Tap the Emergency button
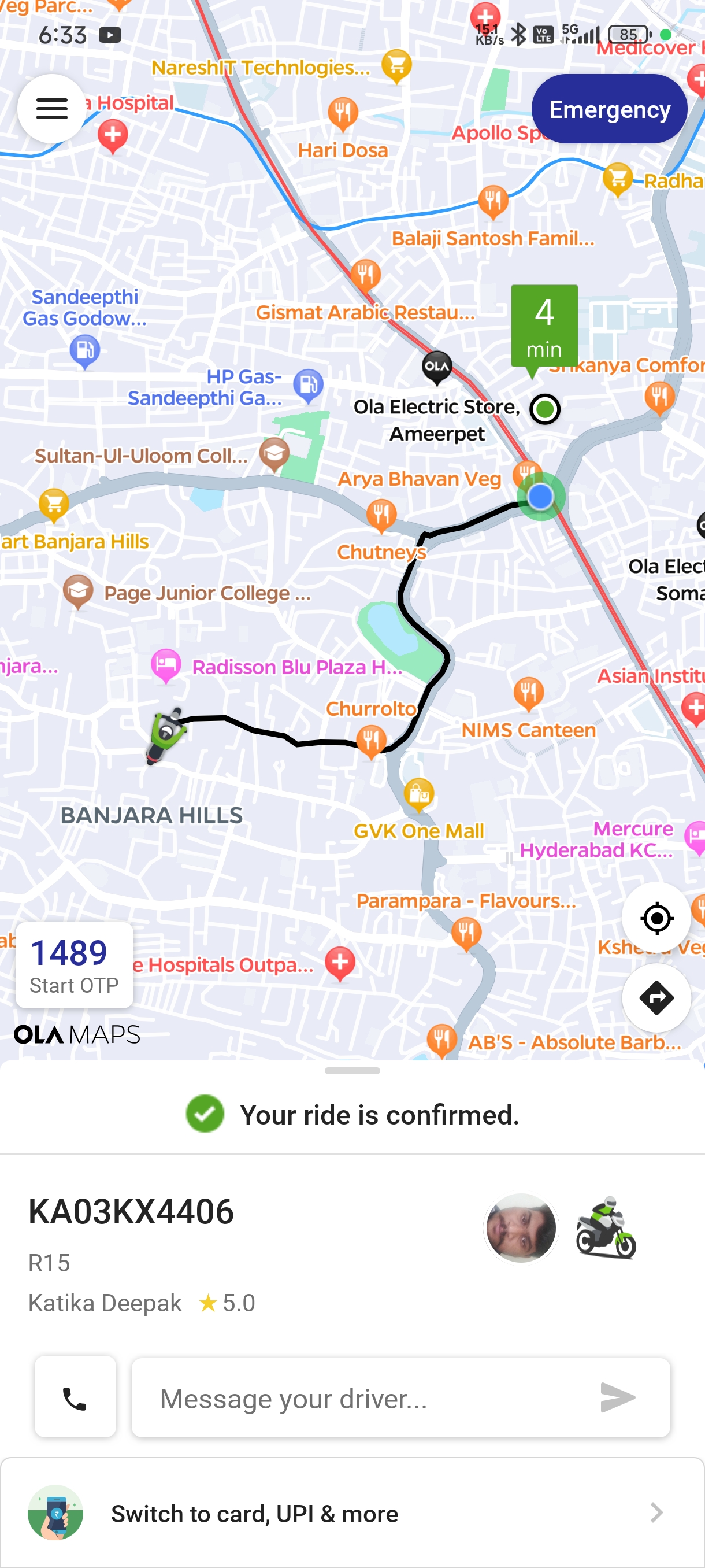 [x=609, y=110]
